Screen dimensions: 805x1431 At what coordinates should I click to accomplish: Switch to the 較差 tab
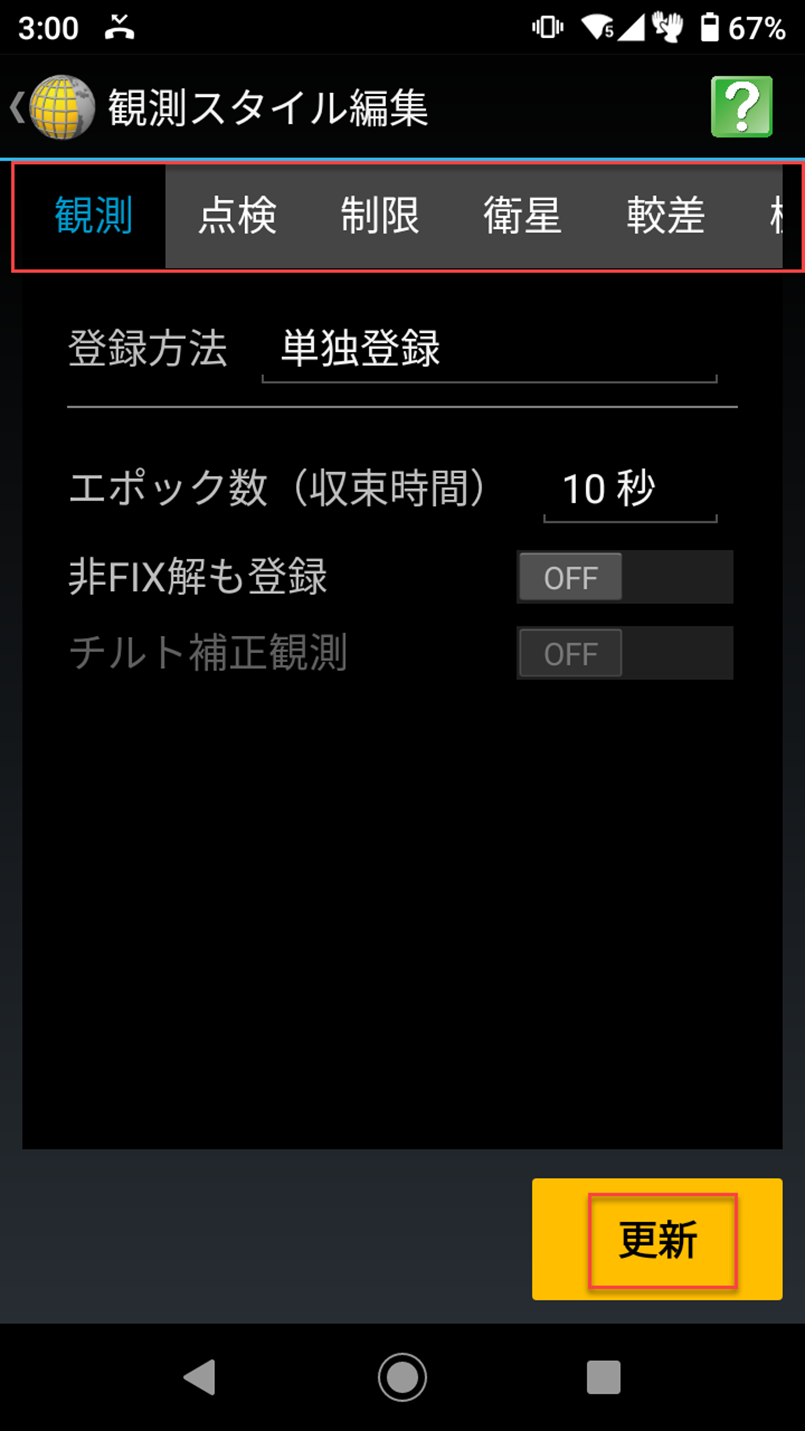point(666,216)
